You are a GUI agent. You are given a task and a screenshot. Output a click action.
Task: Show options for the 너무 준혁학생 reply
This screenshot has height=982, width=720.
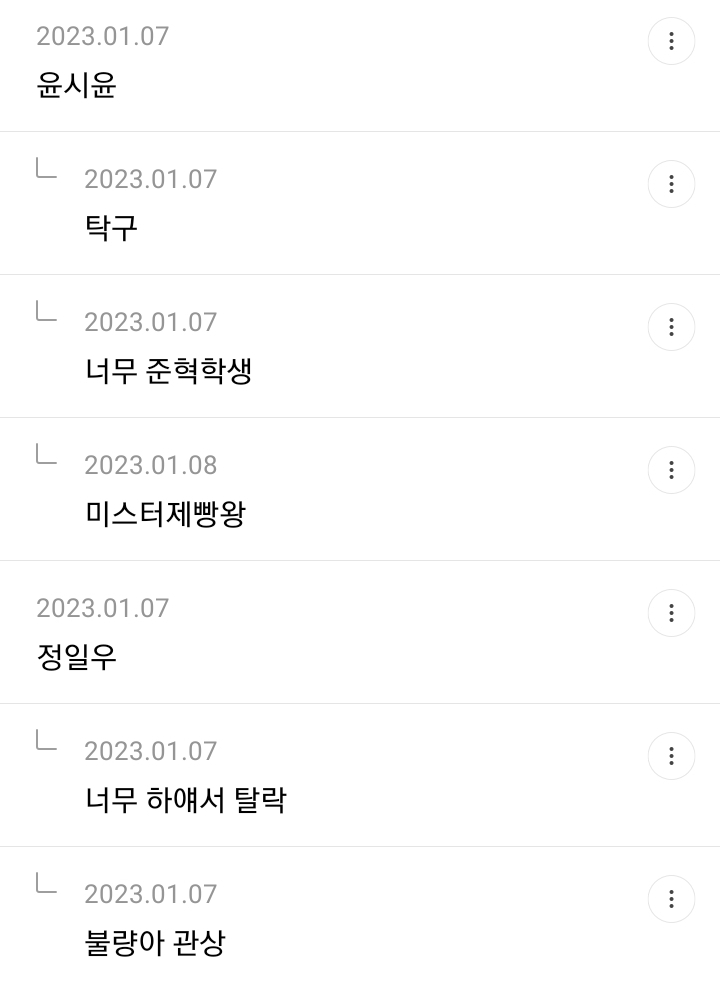pyautogui.click(x=671, y=327)
